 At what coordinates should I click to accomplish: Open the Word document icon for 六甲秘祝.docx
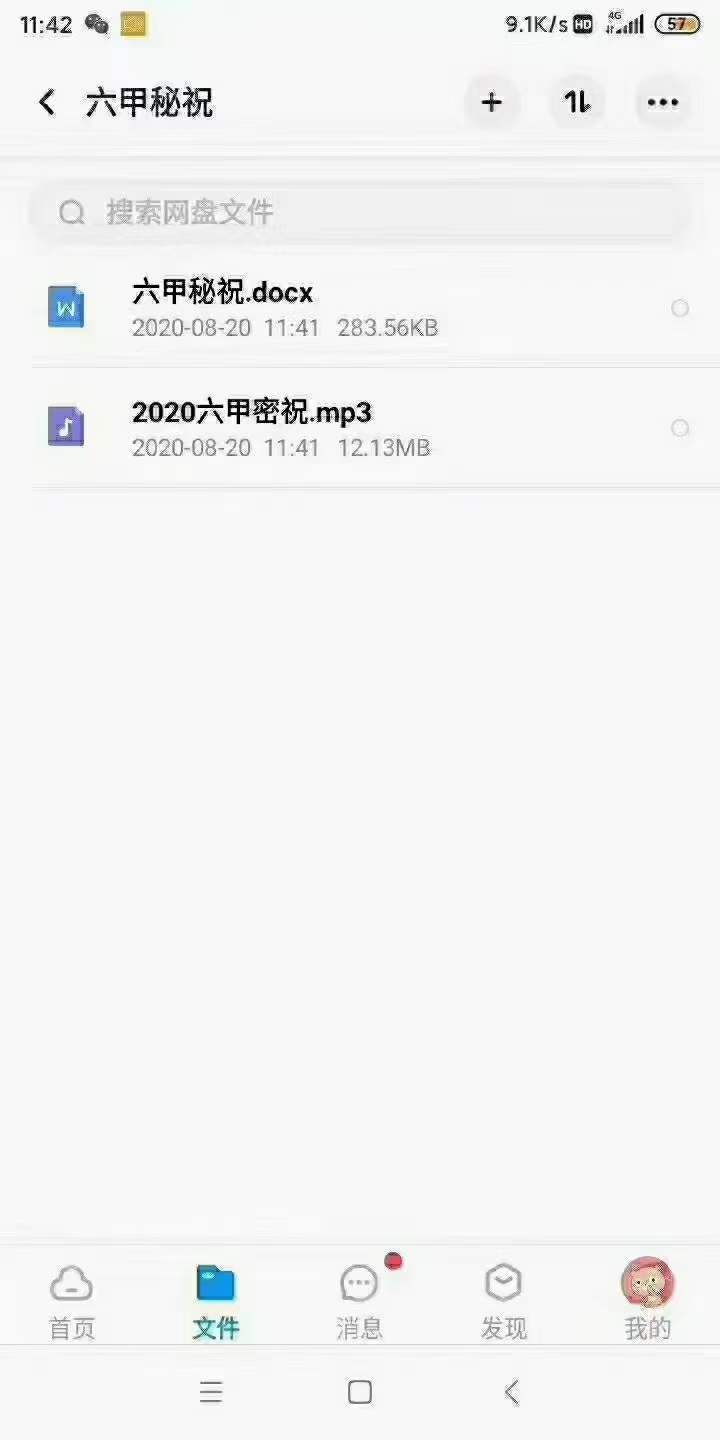(64, 308)
